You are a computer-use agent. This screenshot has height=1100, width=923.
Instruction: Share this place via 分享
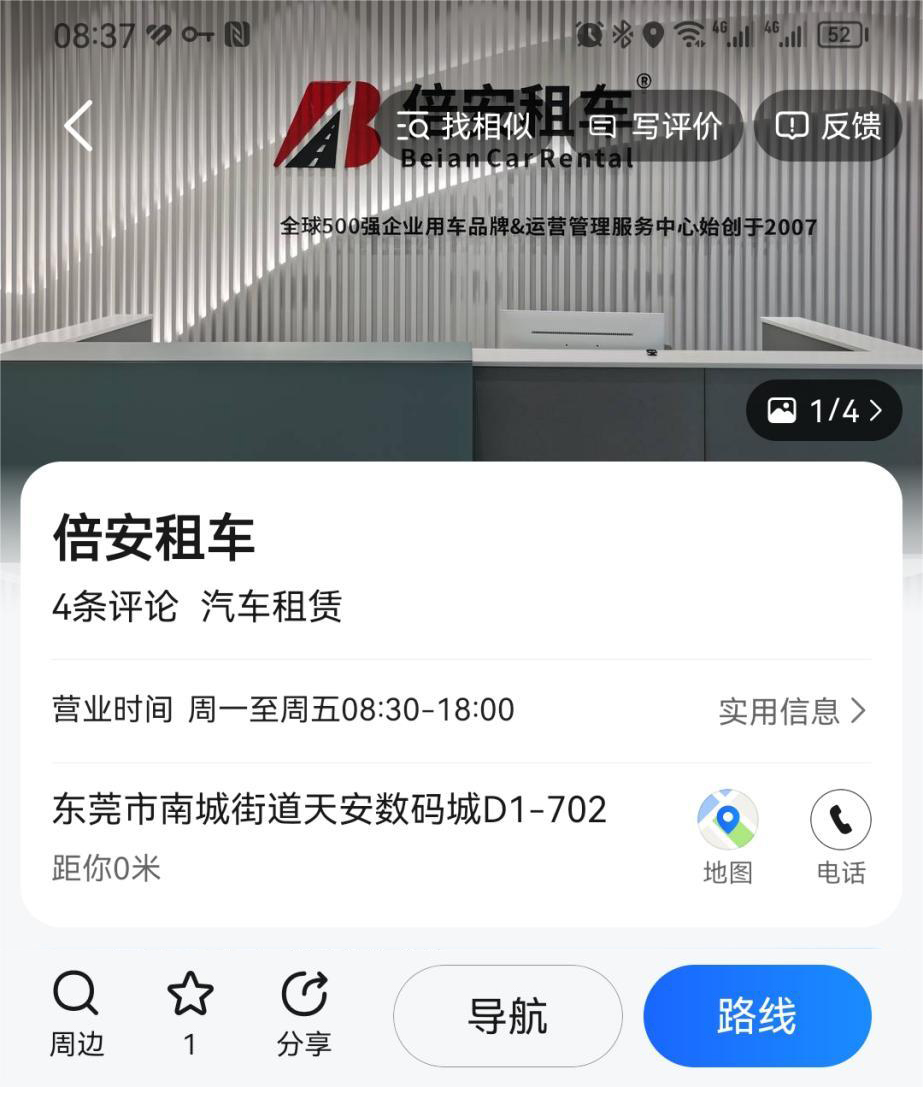tap(304, 1014)
